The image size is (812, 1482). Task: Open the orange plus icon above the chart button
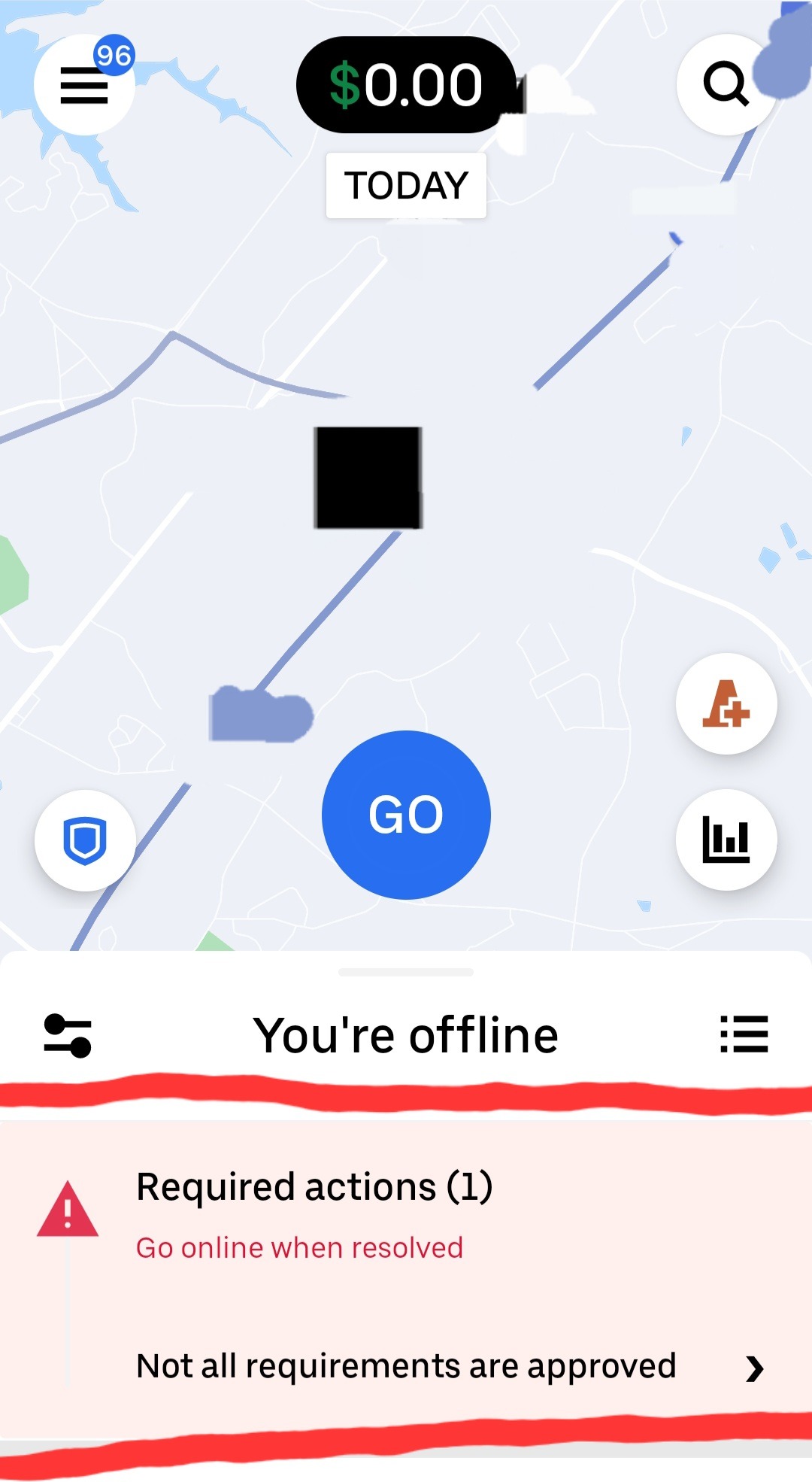tap(726, 704)
